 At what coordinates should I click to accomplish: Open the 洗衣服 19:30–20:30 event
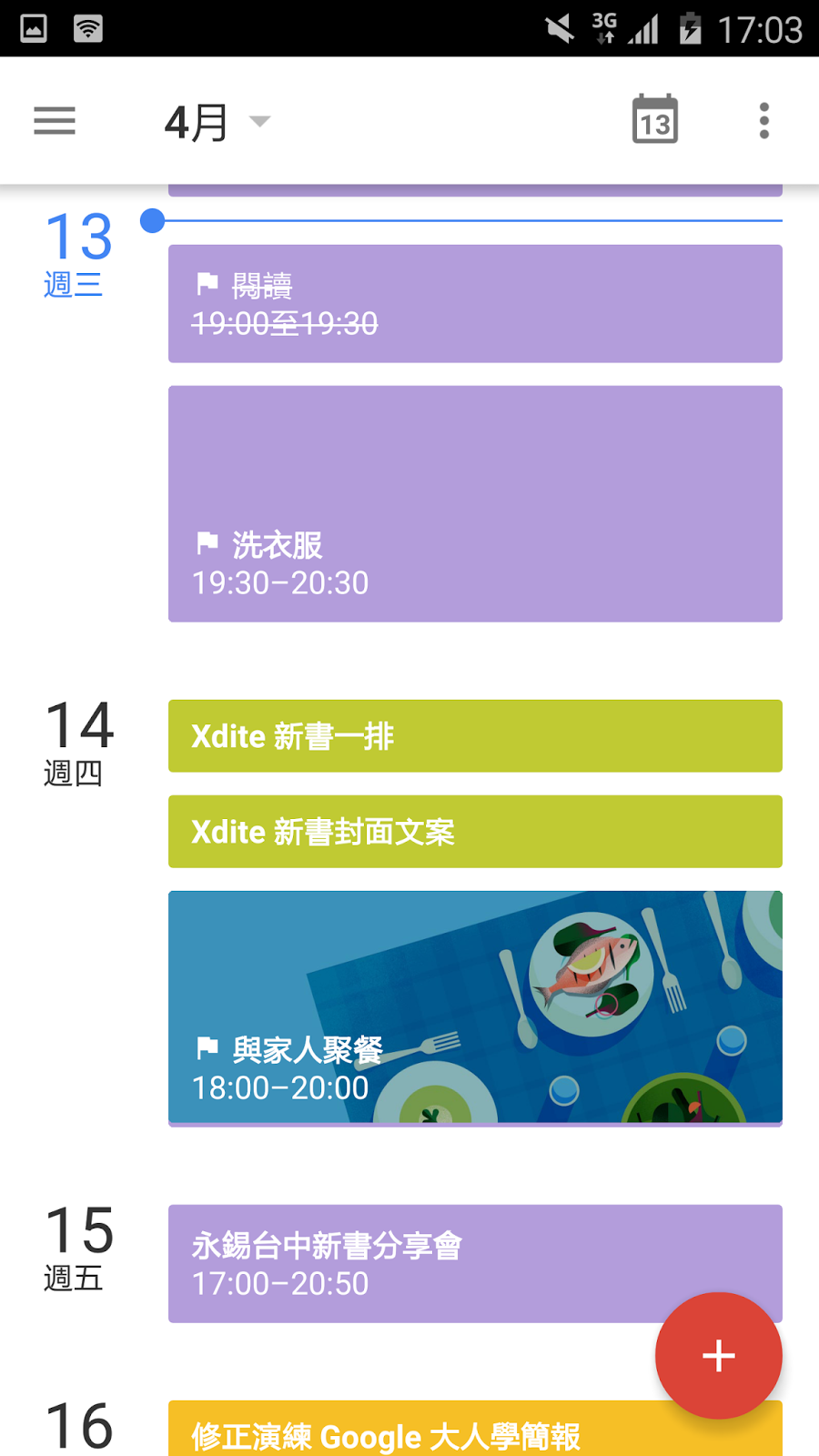474,504
